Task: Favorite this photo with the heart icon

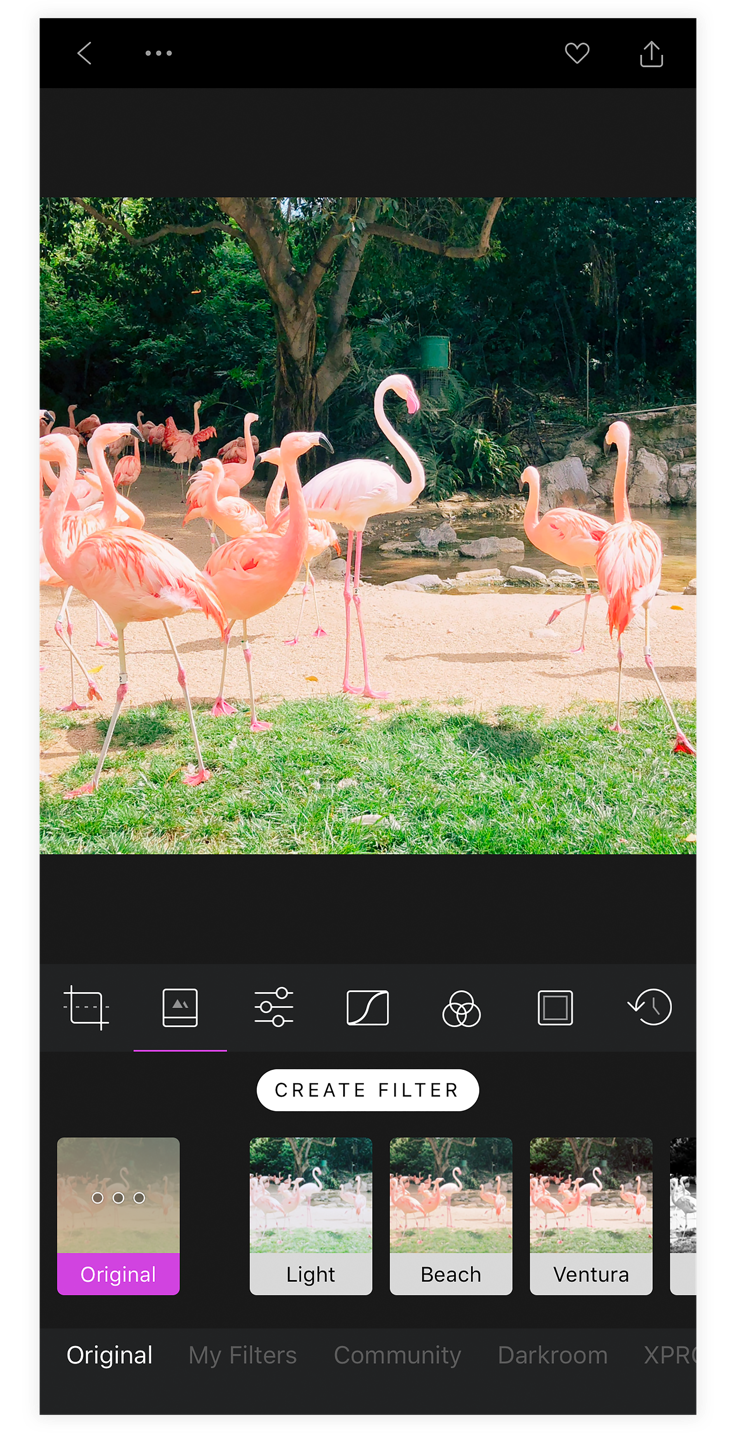Action: coord(577,54)
